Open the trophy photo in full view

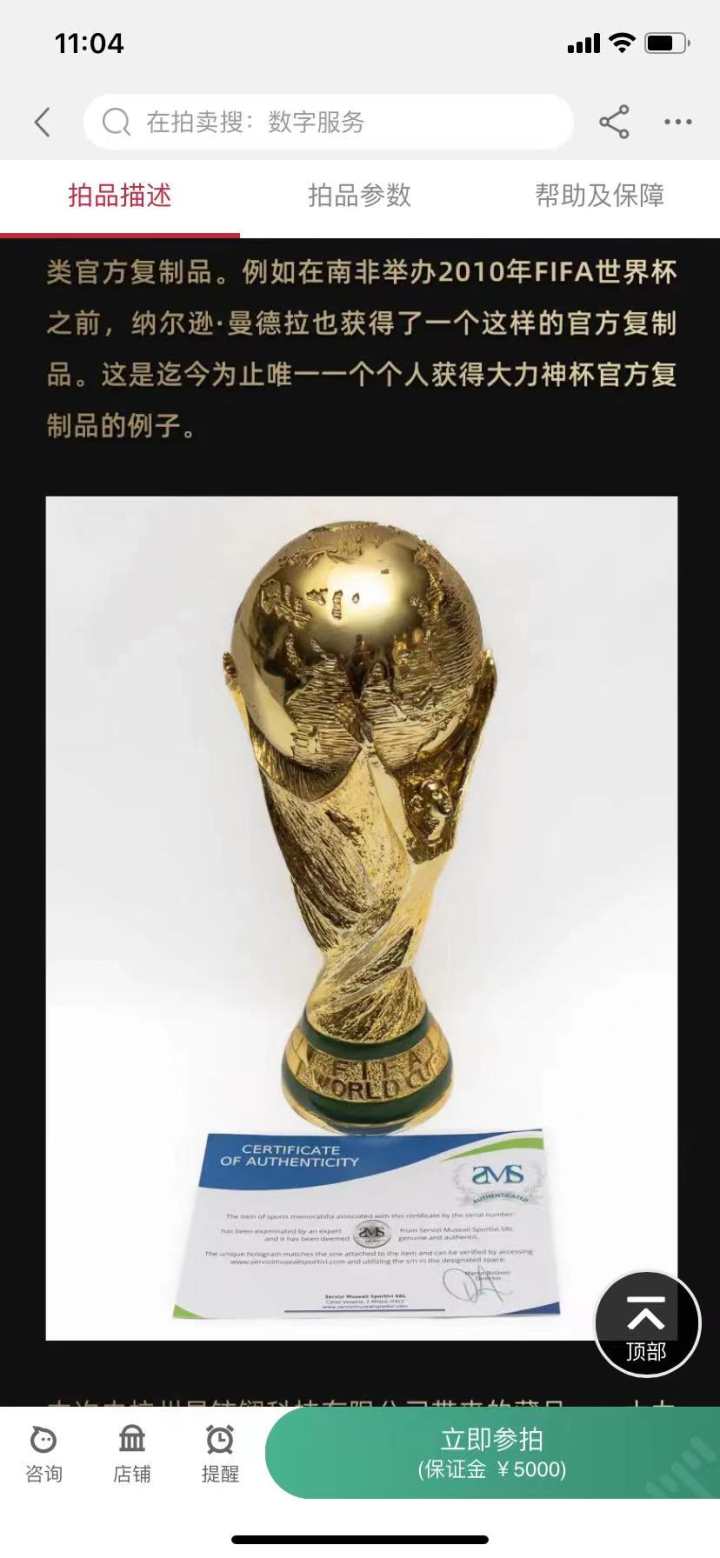361,916
